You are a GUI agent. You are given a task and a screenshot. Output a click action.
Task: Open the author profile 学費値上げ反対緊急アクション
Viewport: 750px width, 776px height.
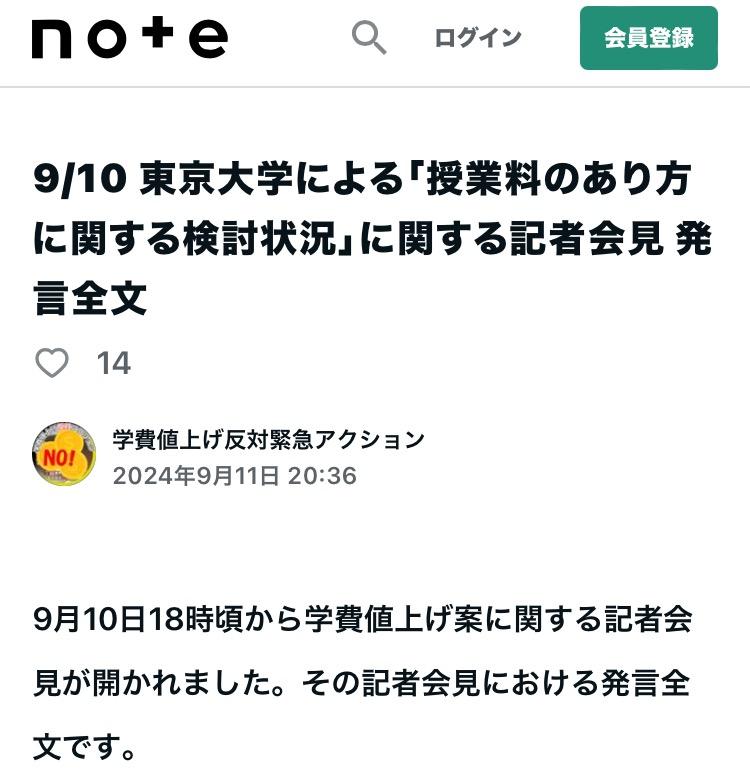tap(268, 440)
